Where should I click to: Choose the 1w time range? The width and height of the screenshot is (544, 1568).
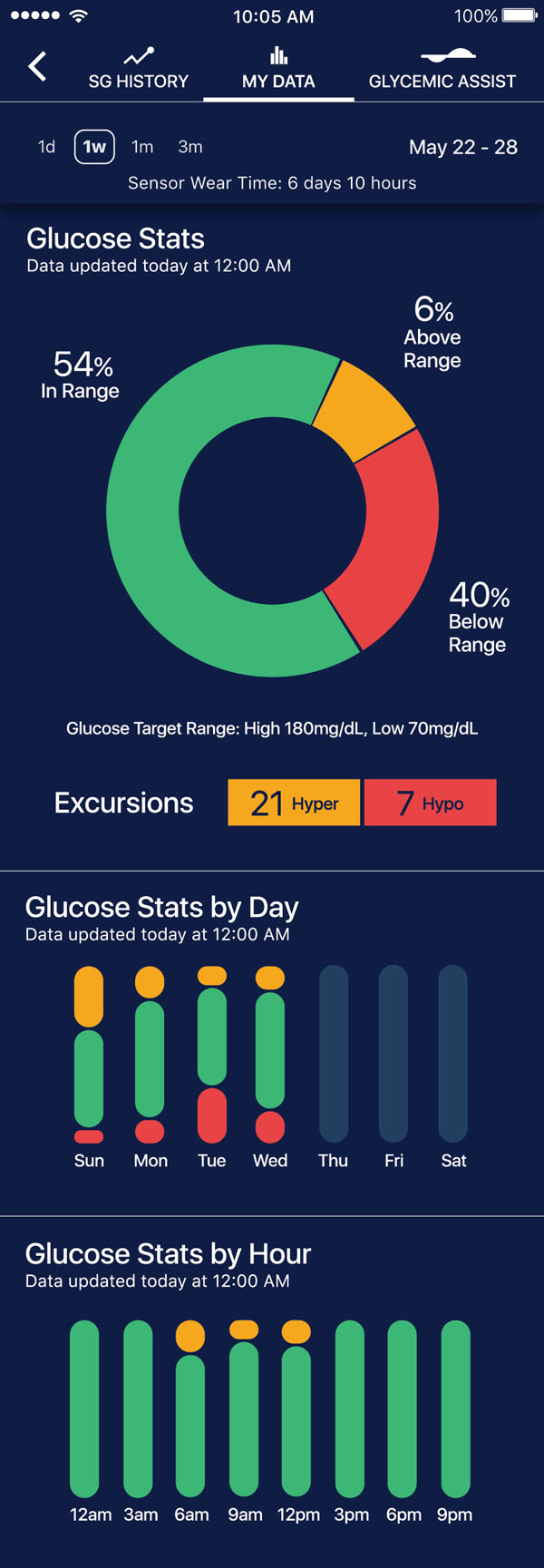click(x=94, y=147)
